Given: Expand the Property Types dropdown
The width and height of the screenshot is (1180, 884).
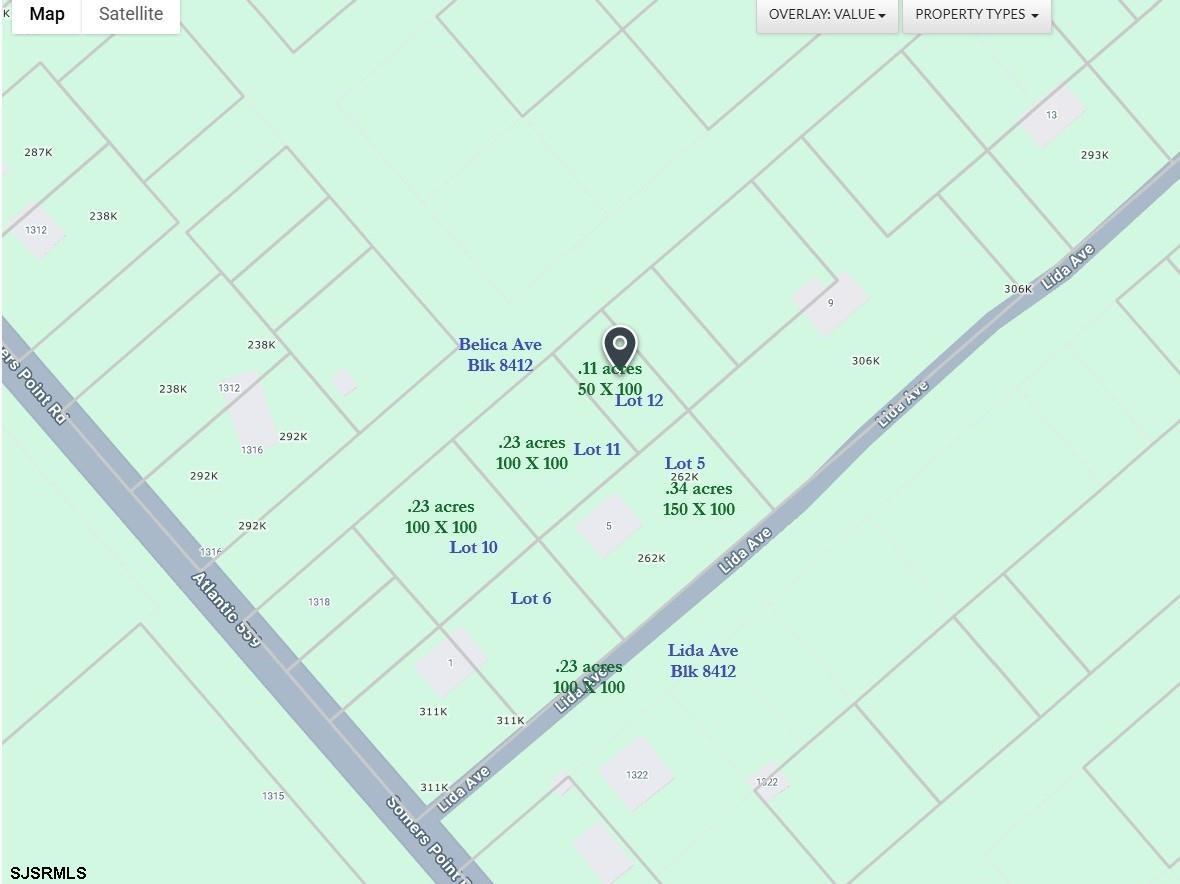Looking at the screenshot, I should (976, 15).
